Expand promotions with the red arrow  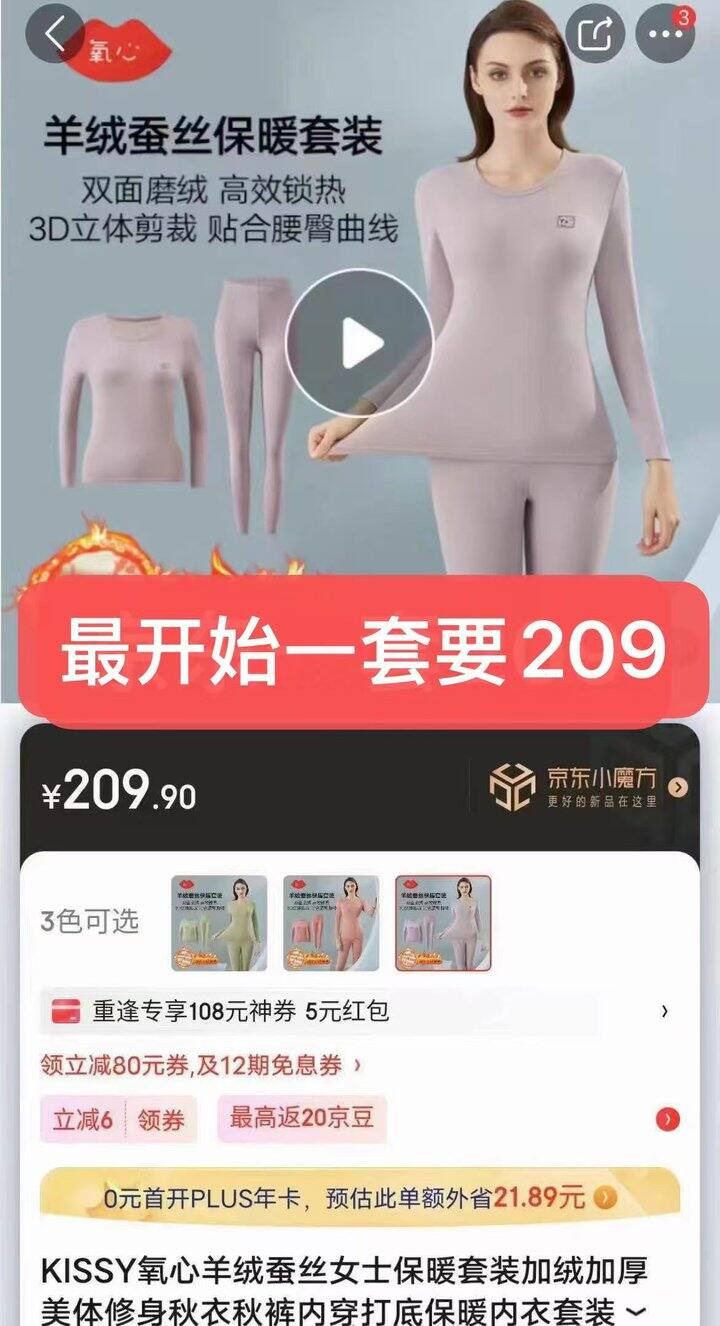point(667,1120)
